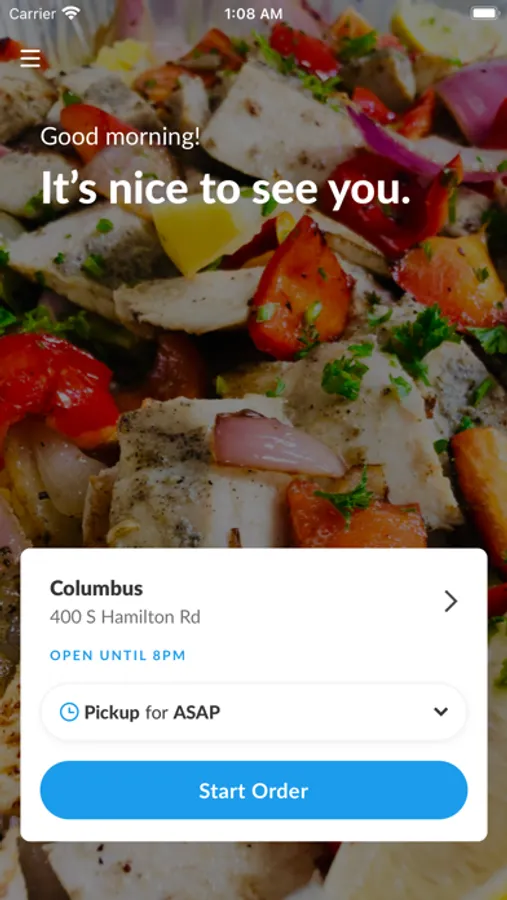The width and height of the screenshot is (507, 900).
Task: Tap the Start Order button
Action: [254, 790]
